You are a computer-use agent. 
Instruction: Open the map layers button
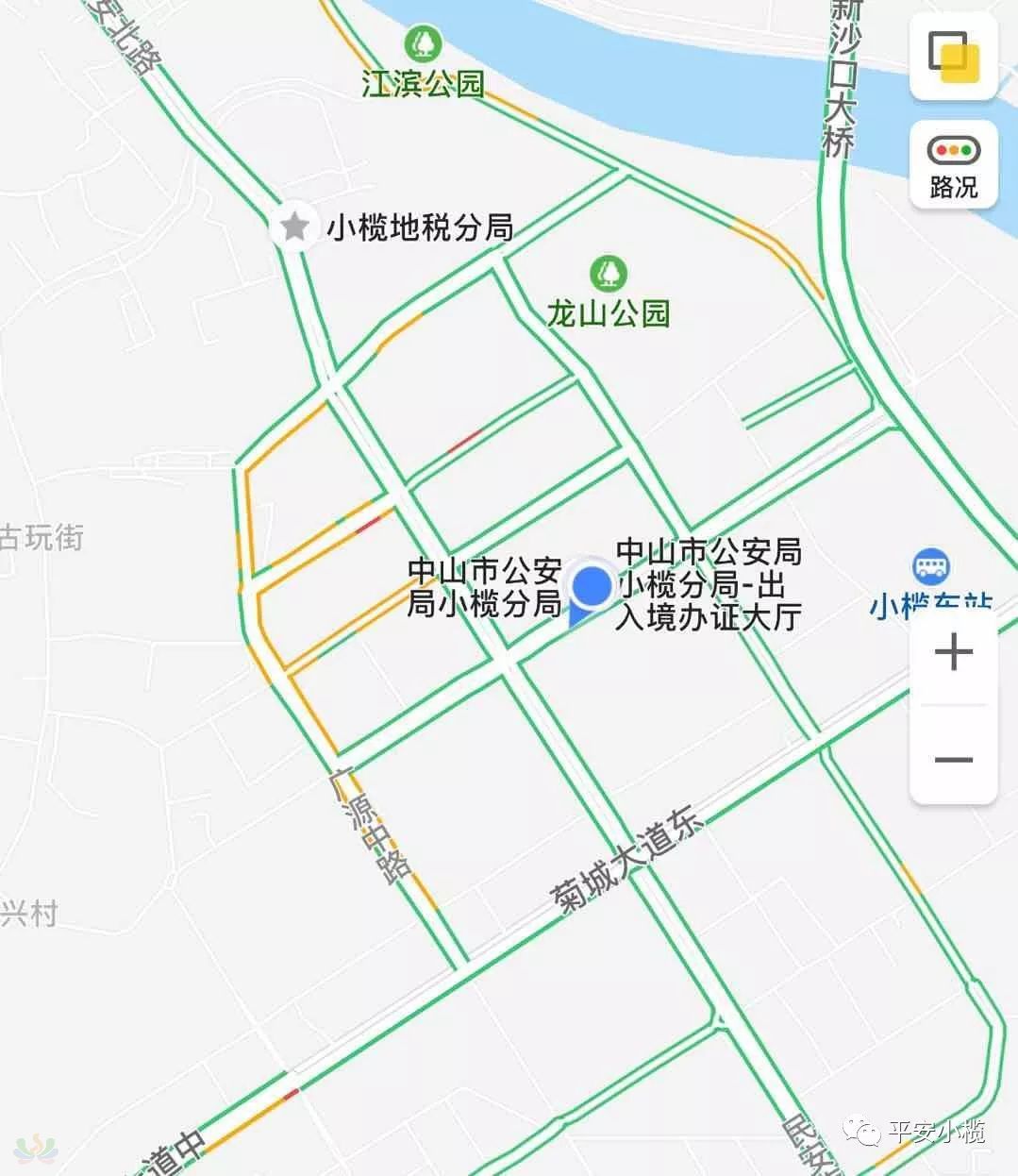click(953, 56)
